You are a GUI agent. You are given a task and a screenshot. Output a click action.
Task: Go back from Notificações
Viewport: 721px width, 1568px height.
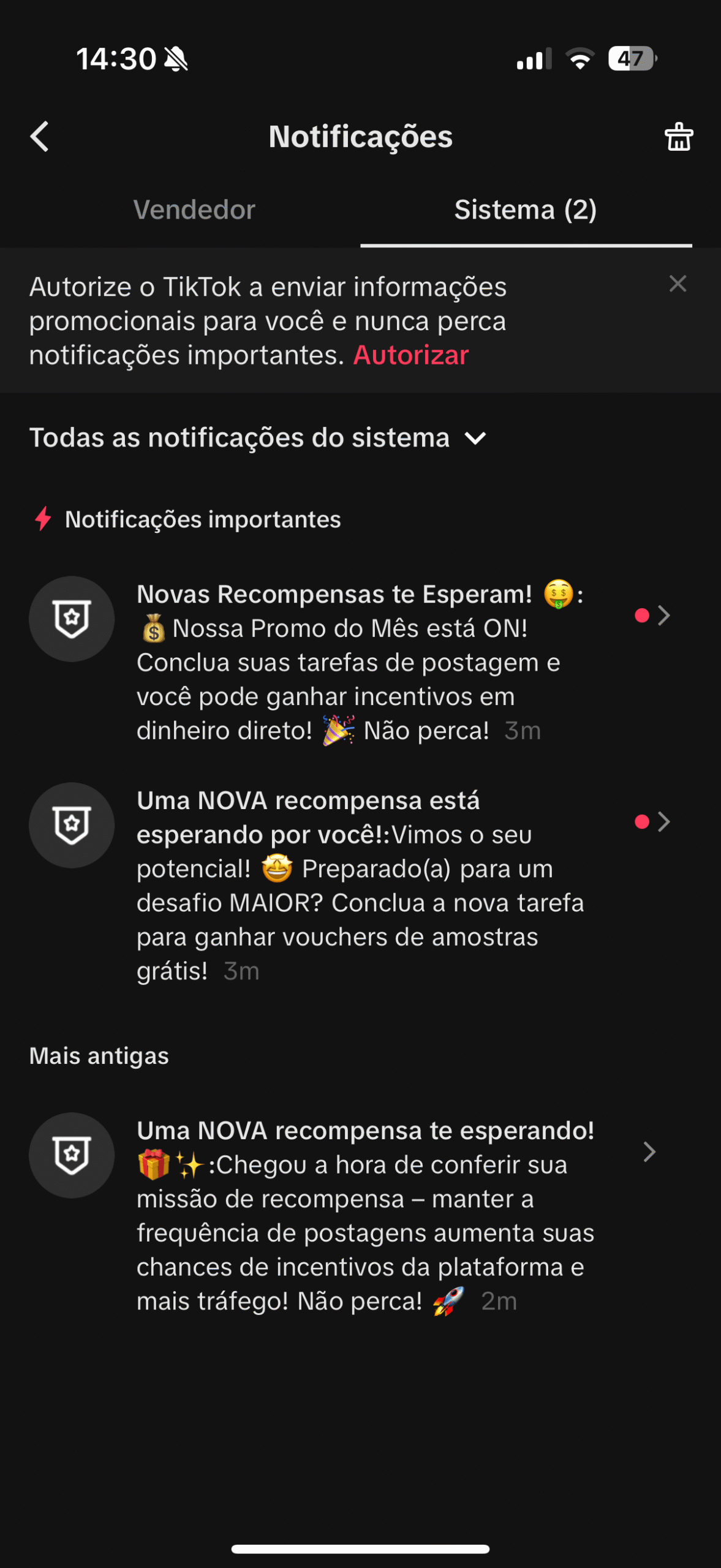click(40, 136)
